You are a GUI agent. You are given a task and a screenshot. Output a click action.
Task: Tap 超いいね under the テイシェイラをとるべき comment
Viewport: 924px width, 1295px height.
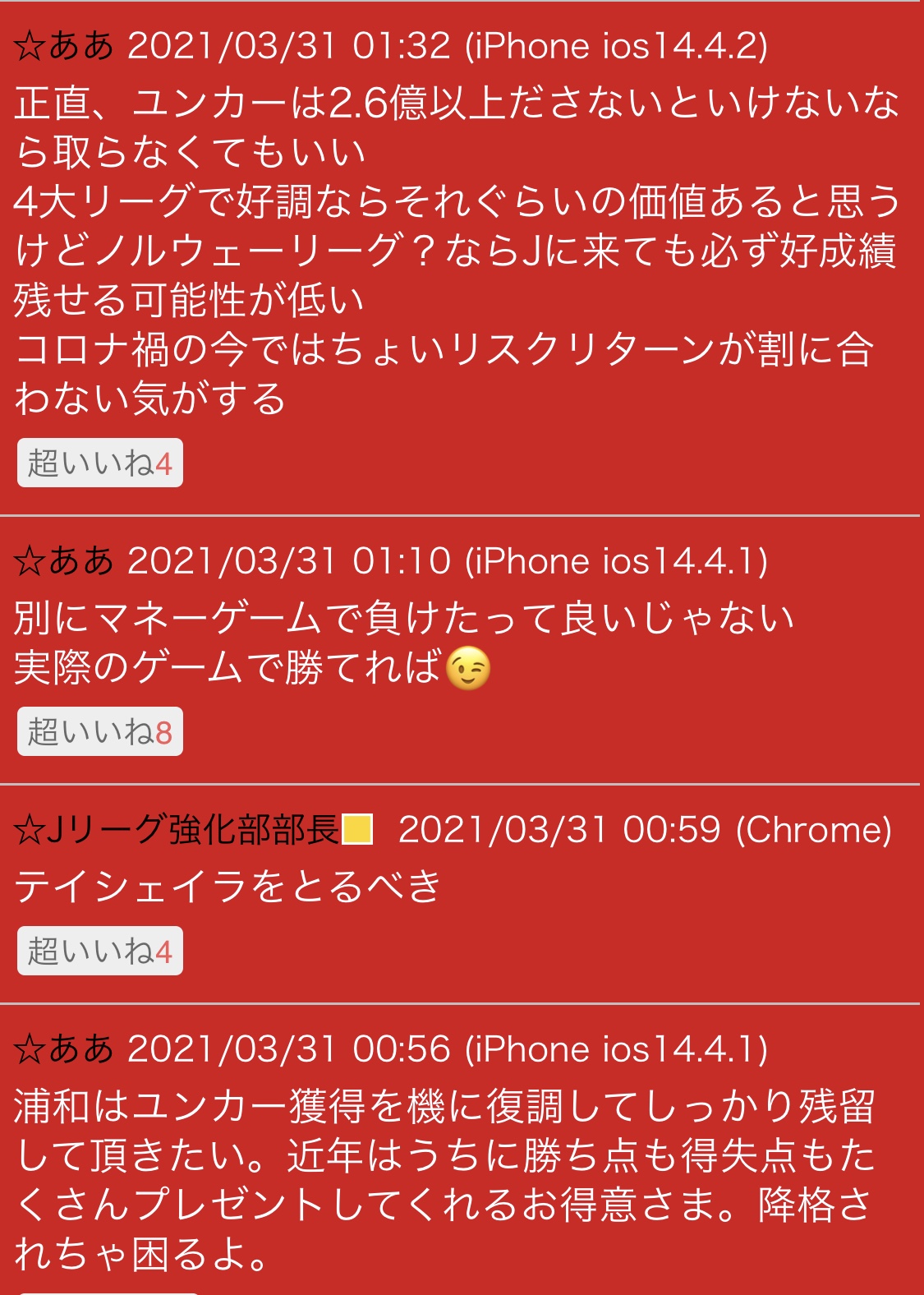99,951
